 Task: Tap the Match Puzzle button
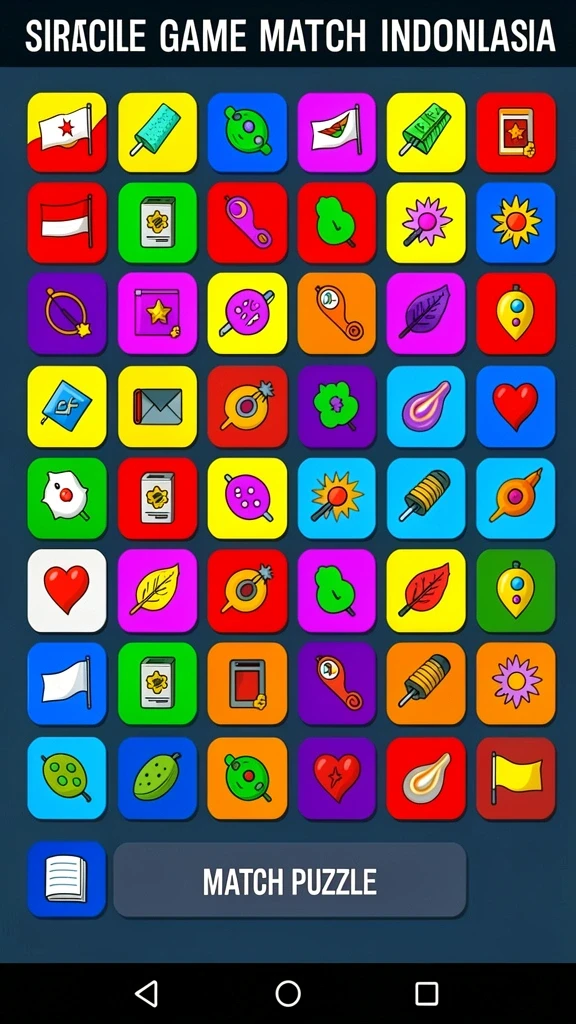[x=290, y=880]
